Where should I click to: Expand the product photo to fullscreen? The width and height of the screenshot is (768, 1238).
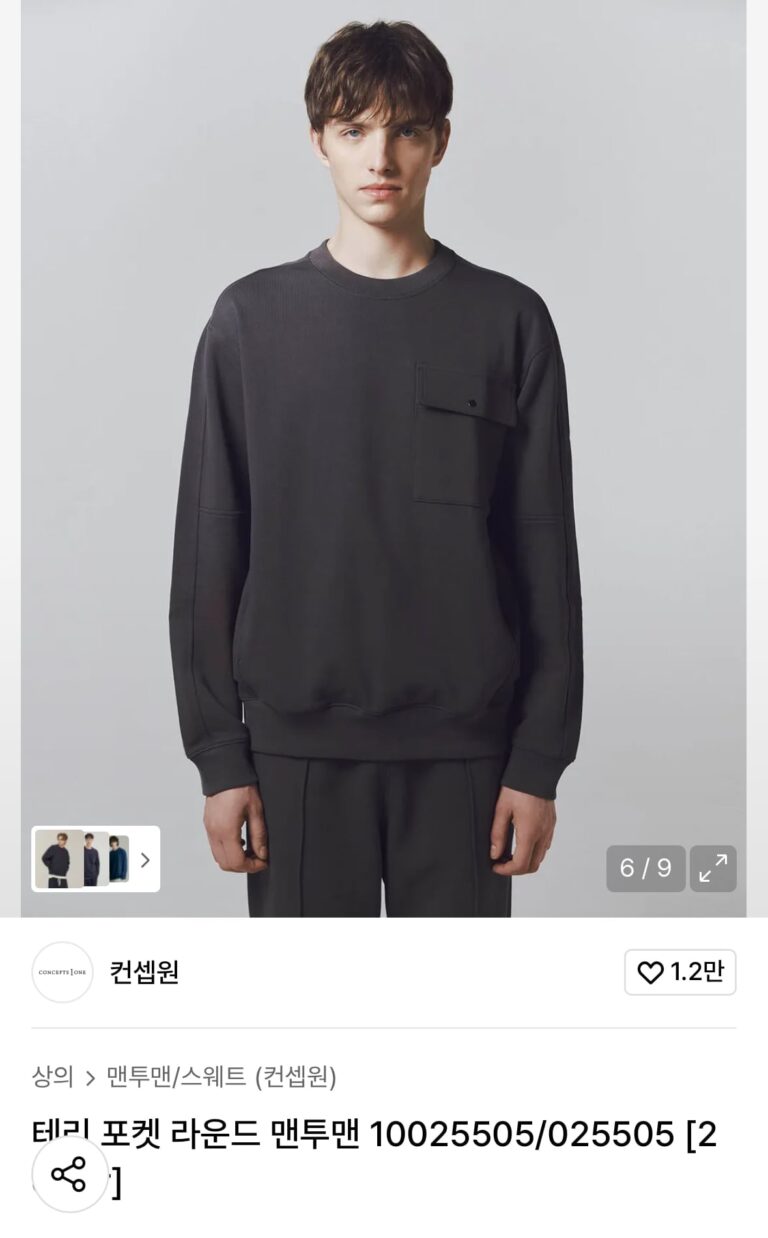[713, 868]
